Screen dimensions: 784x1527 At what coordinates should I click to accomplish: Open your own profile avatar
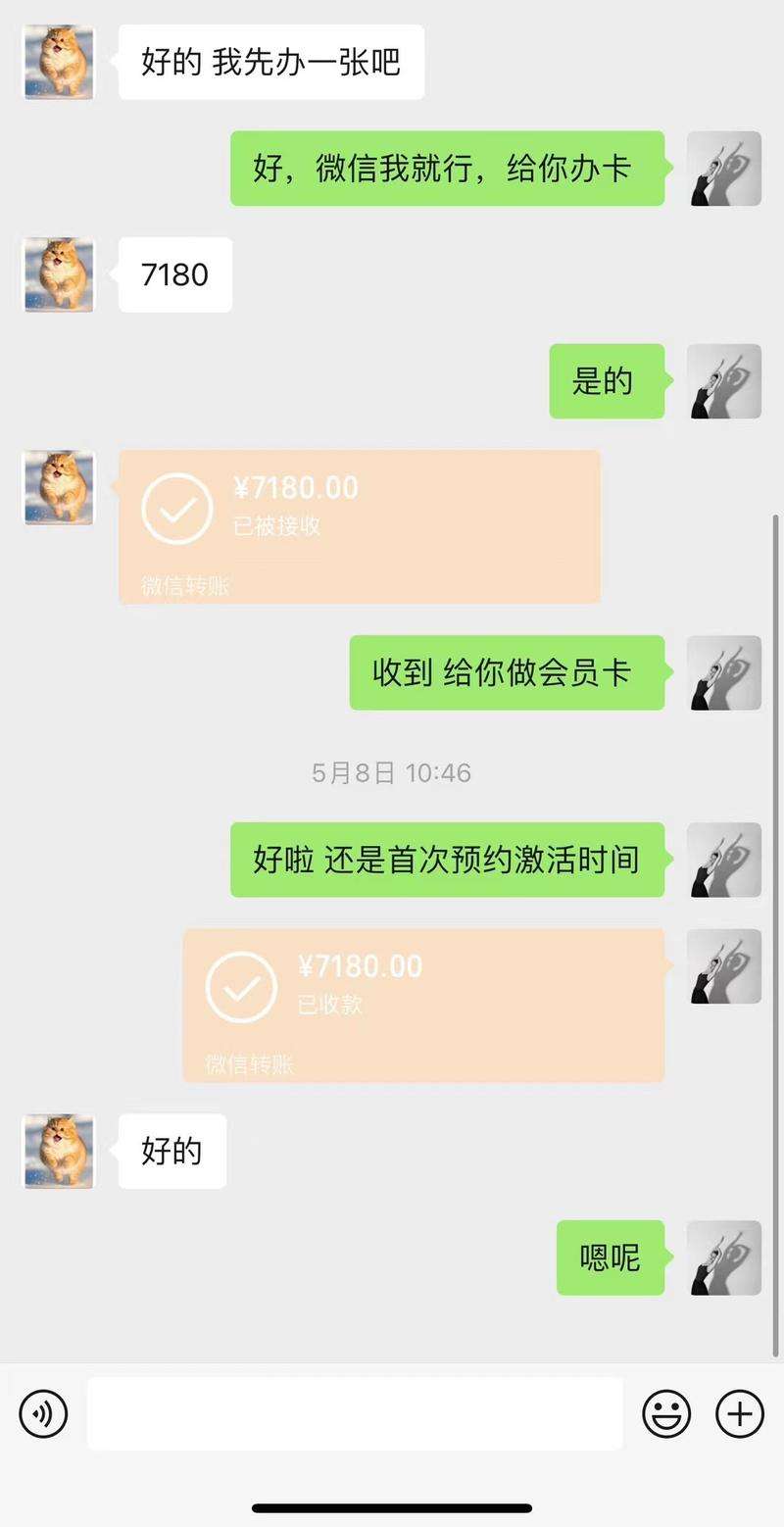(725, 168)
